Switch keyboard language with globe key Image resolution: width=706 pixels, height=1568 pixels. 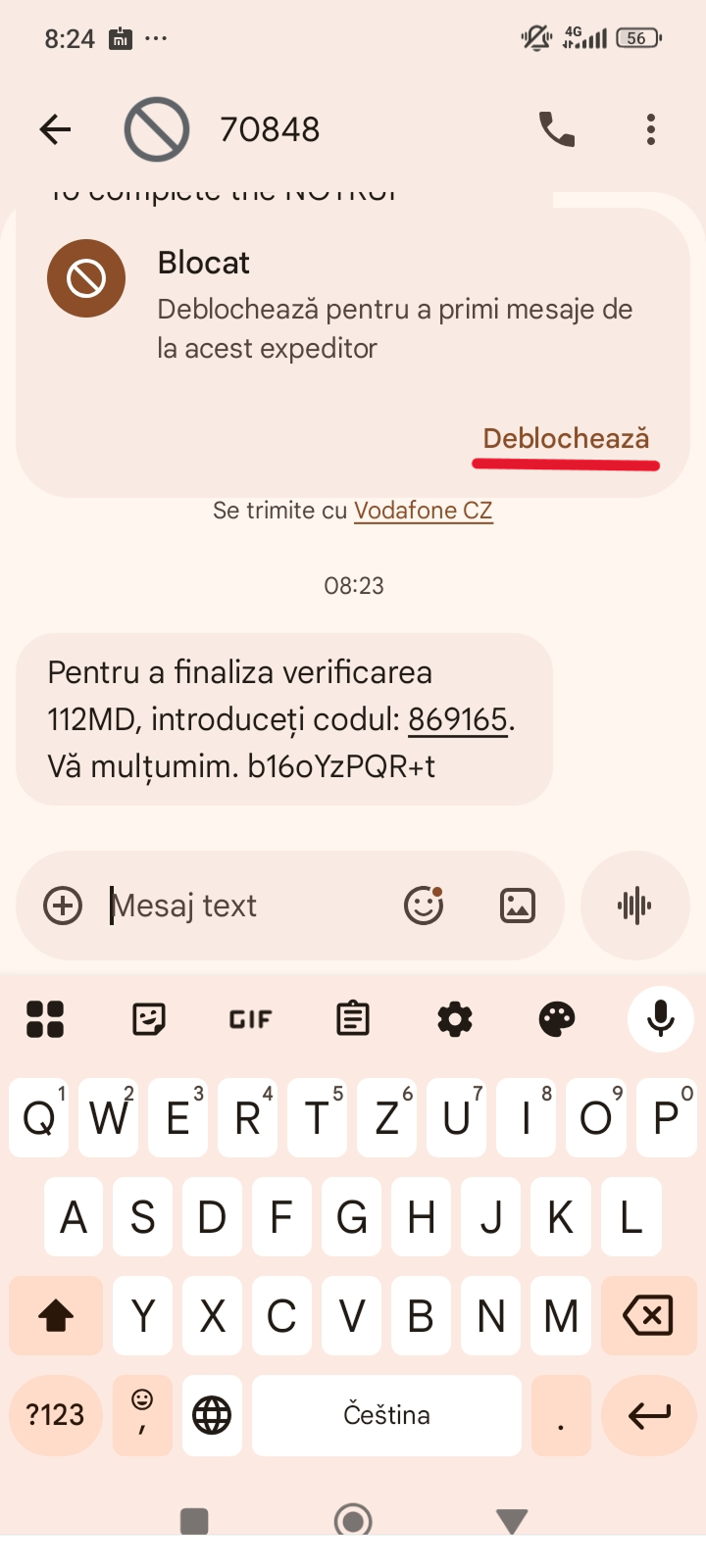click(x=212, y=1415)
